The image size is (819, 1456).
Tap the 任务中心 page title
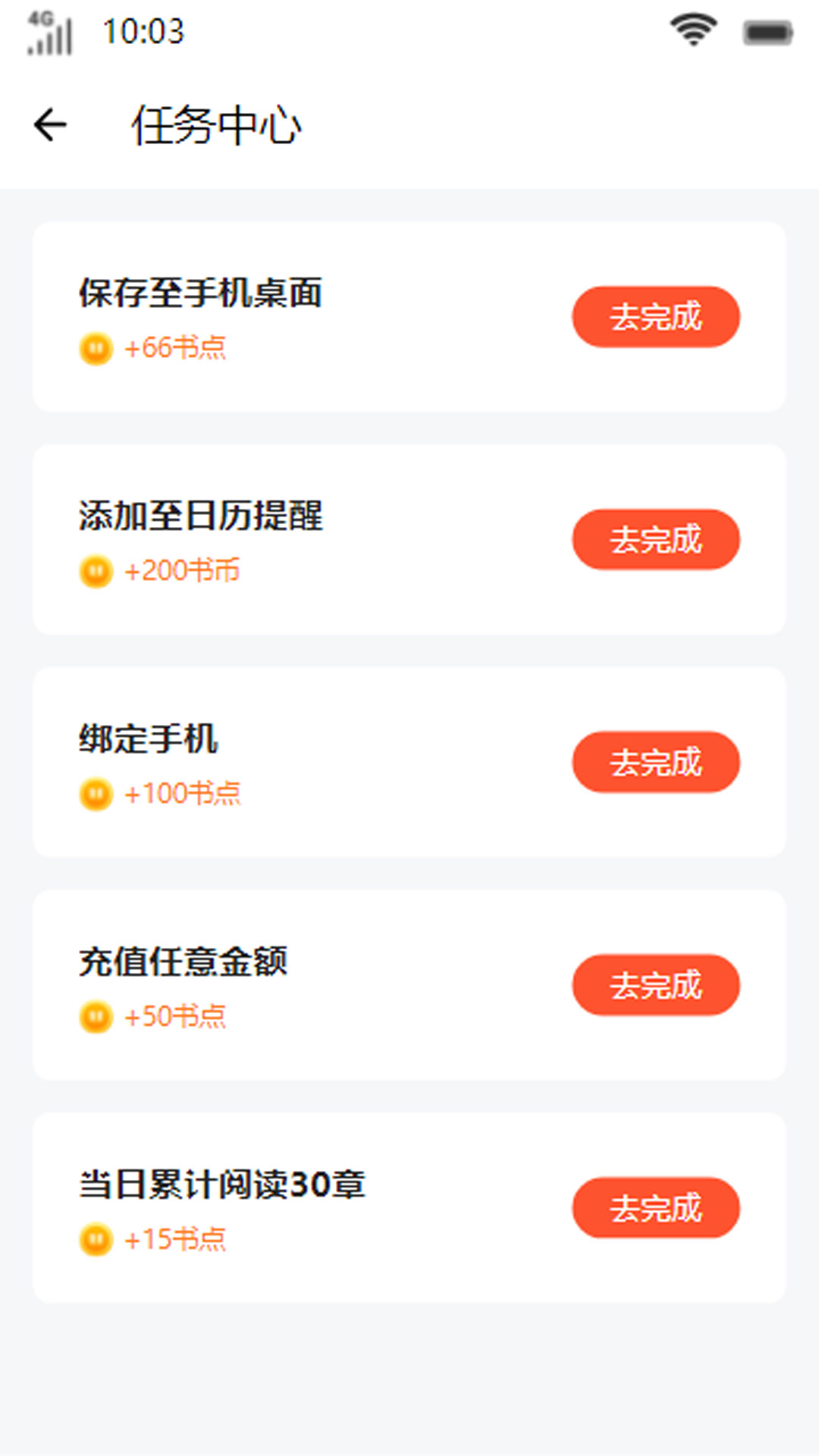(216, 125)
